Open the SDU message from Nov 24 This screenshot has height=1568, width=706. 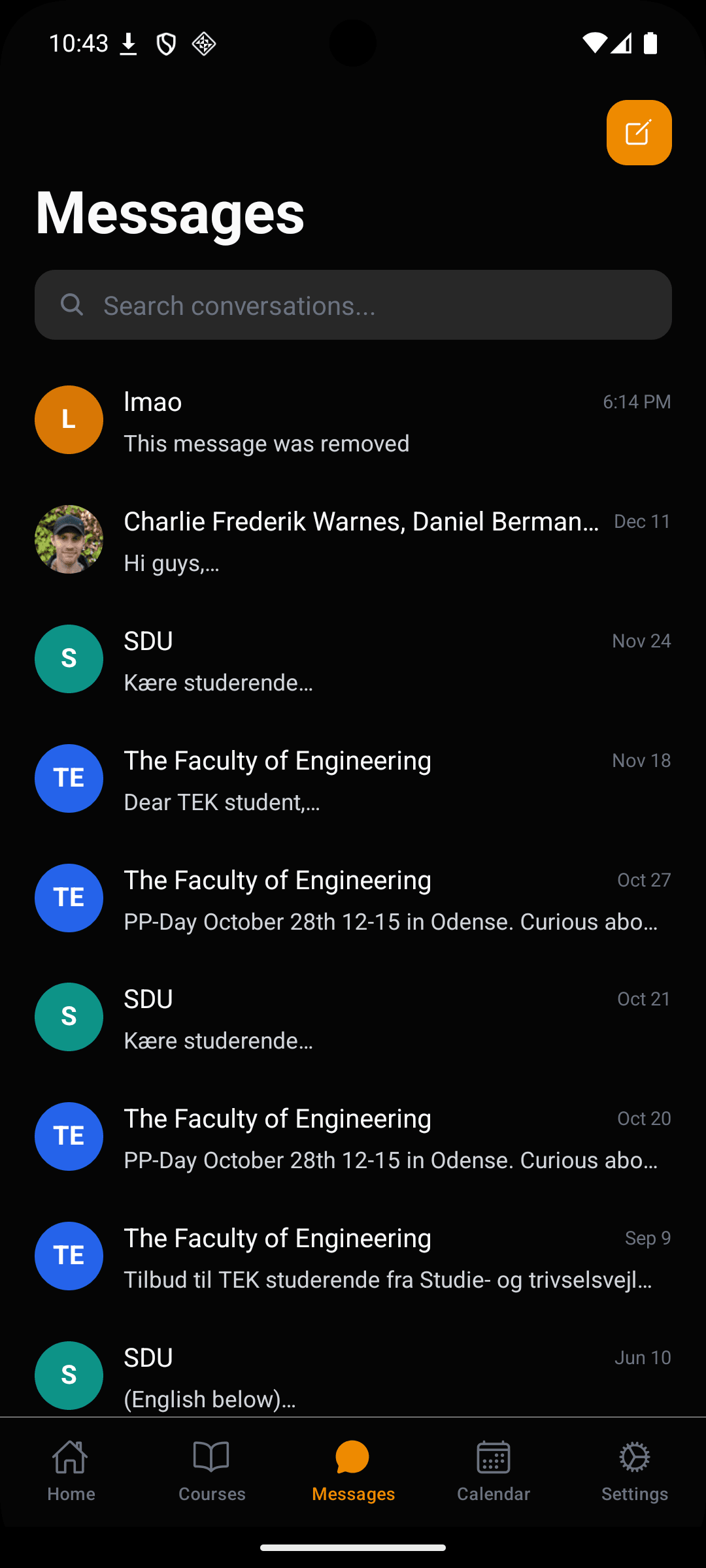[x=353, y=659]
